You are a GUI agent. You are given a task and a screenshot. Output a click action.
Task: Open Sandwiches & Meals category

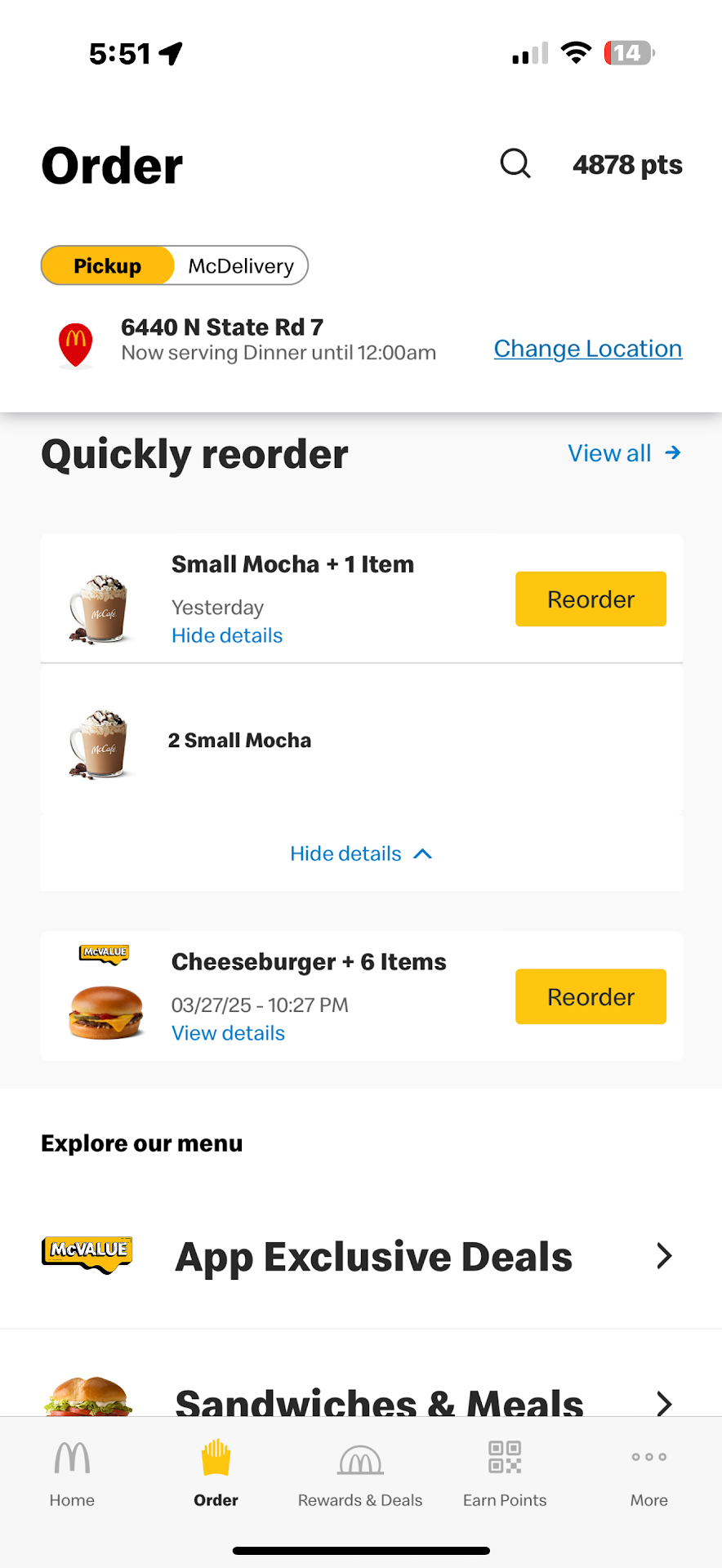361,1400
